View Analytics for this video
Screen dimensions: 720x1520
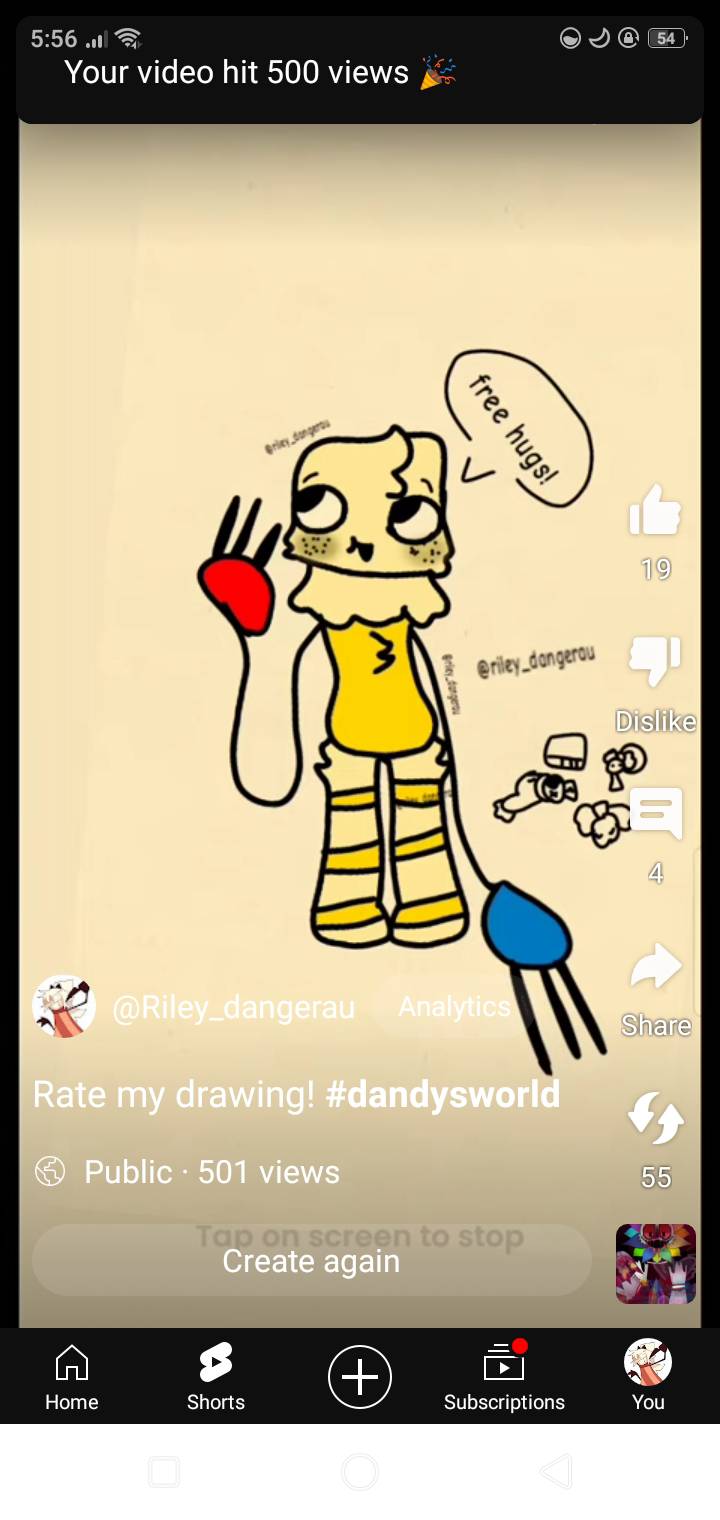coord(454,1007)
